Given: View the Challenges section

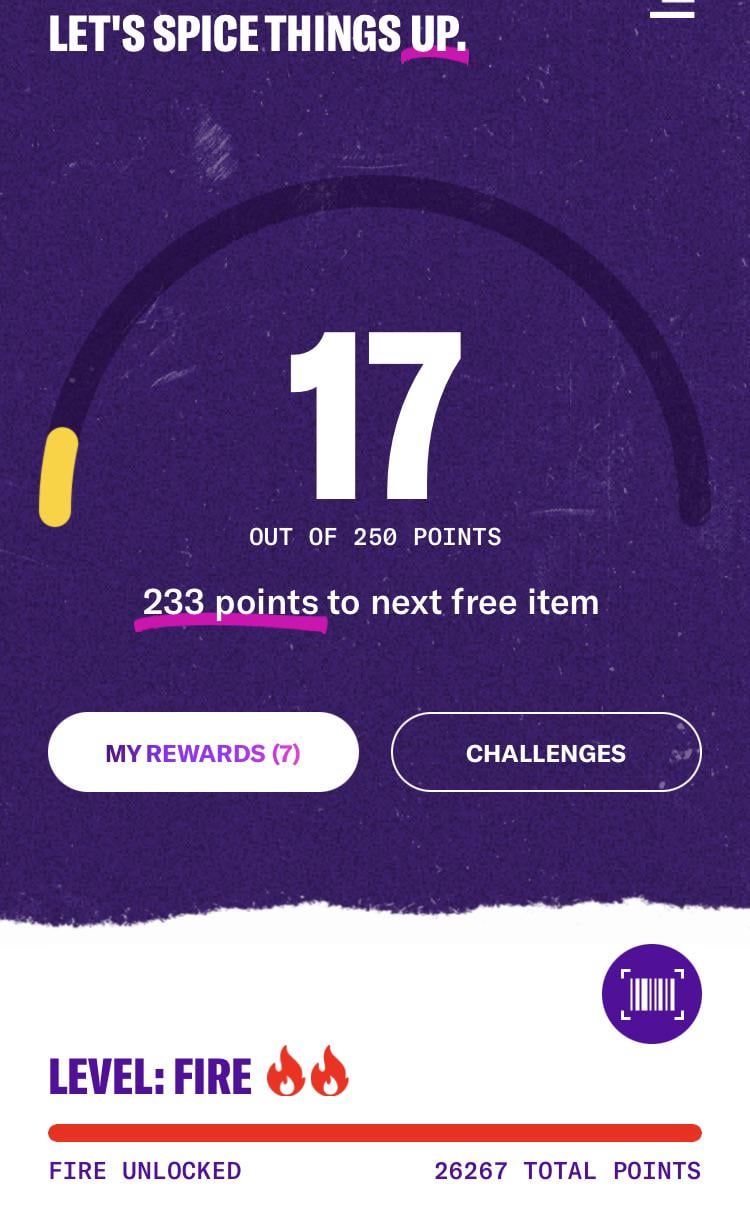Looking at the screenshot, I should click(546, 753).
